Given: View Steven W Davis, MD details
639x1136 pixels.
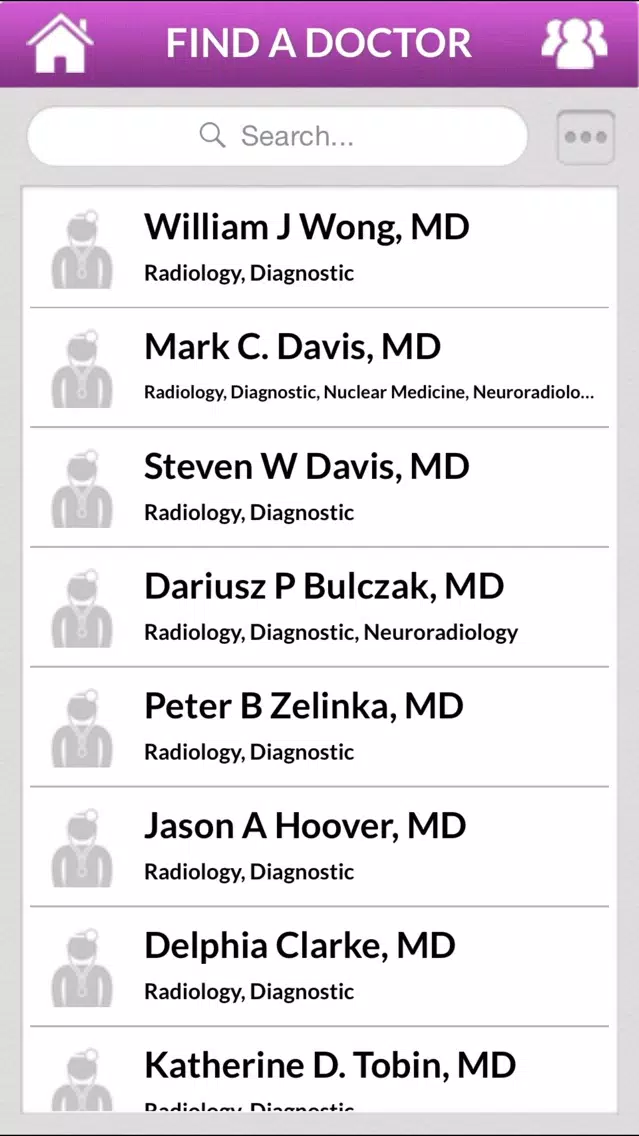Looking at the screenshot, I should tap(320, 487).
